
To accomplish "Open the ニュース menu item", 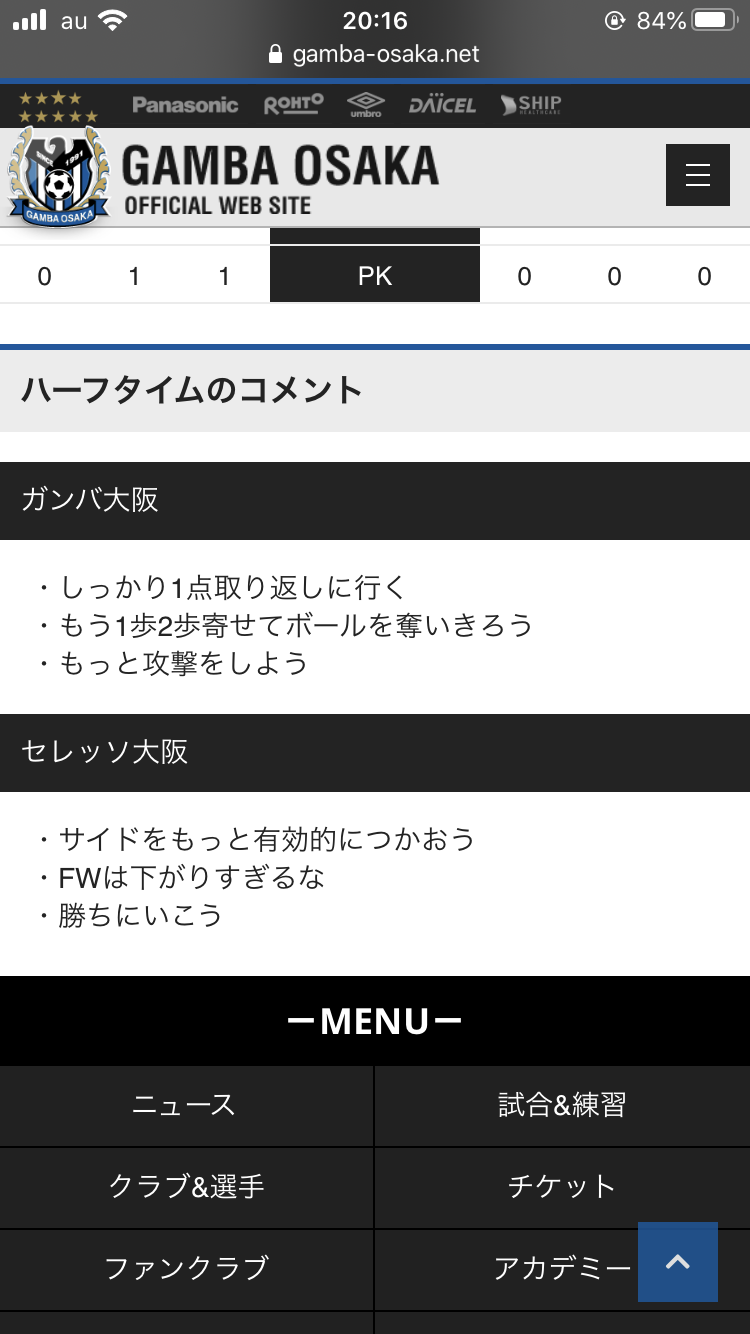I will pyautogui.click(x=186, y=1105).
